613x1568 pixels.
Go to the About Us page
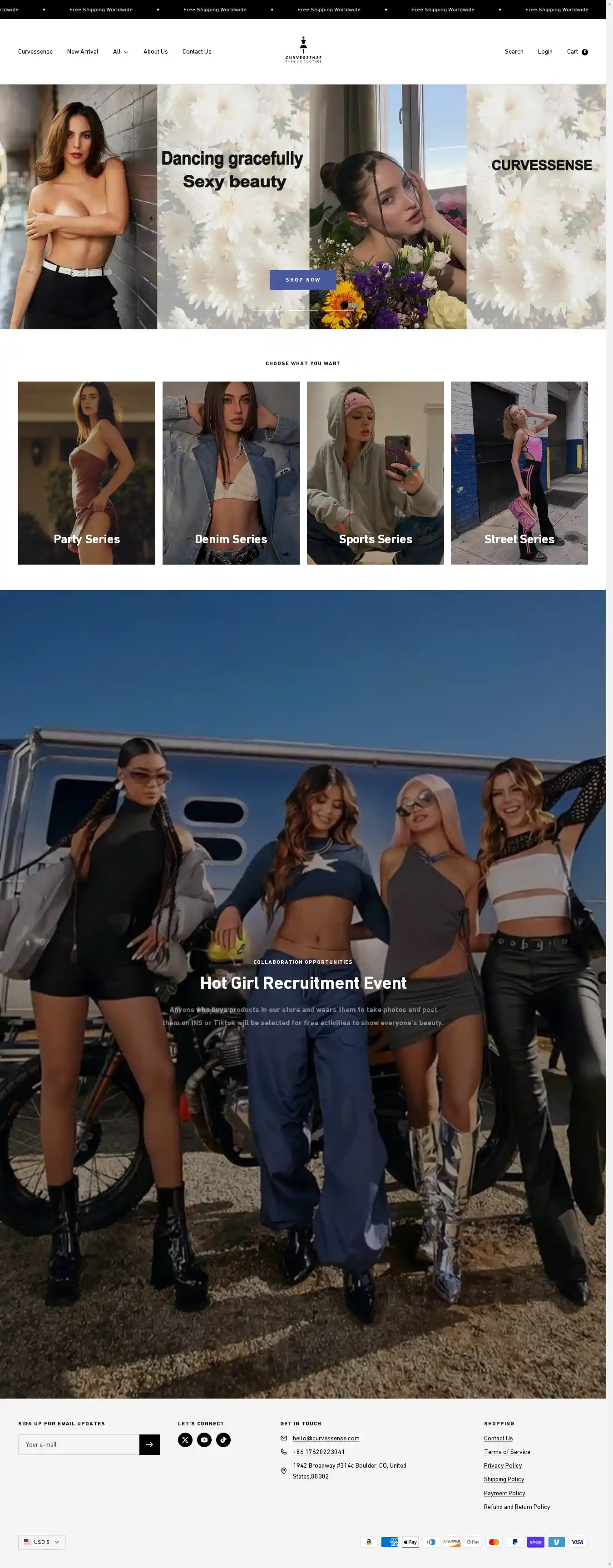coord(155,52)
